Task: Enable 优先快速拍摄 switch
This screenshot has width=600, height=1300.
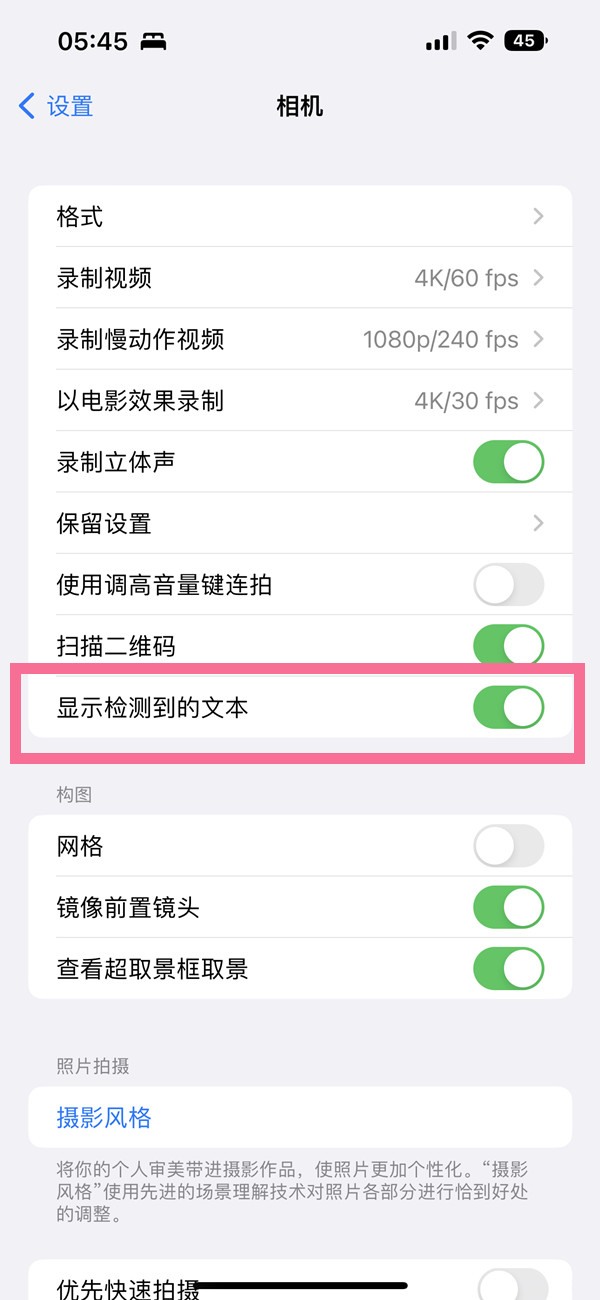Action: click(x=512, y=1285)
